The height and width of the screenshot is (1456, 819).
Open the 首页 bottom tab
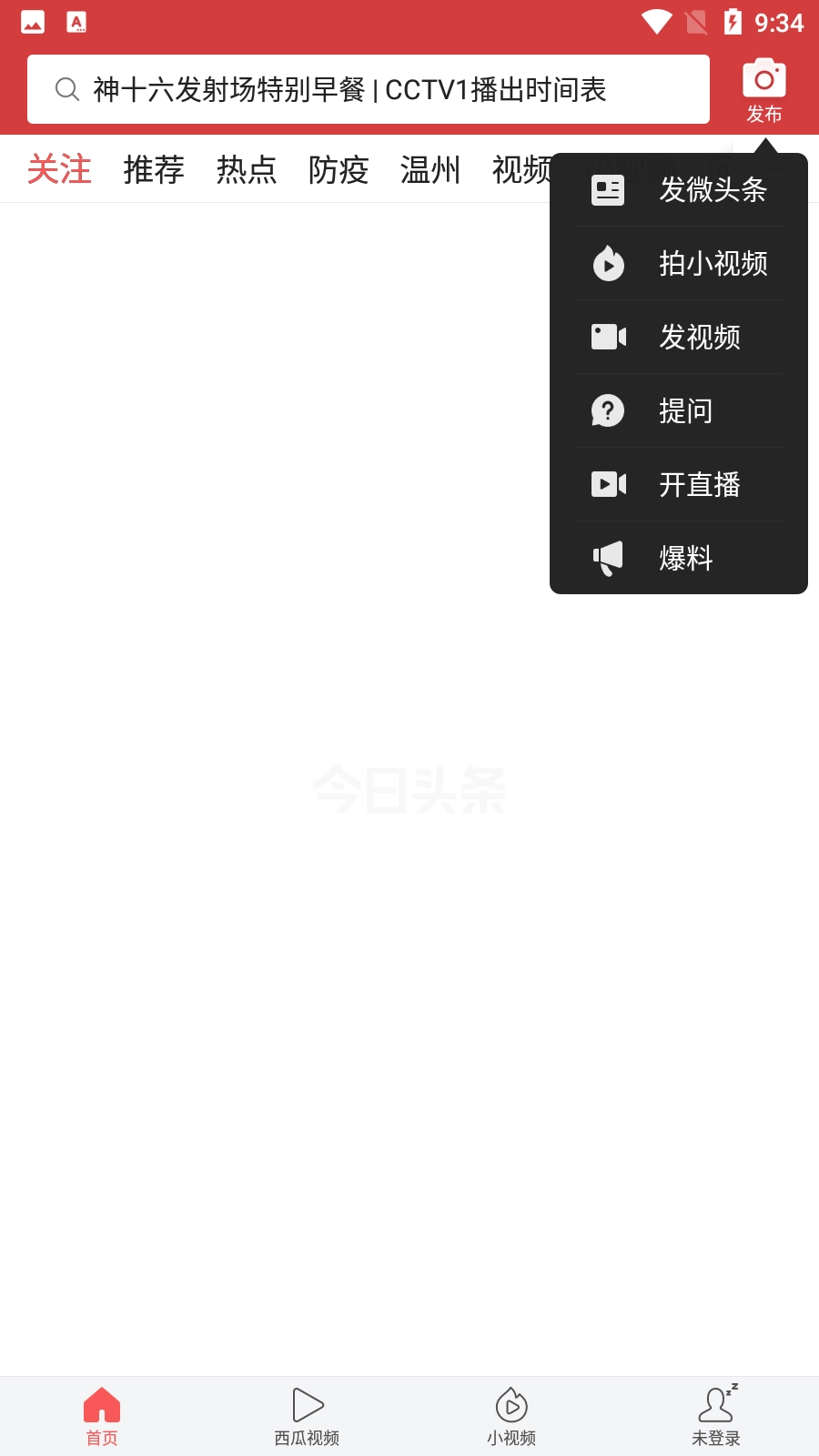click(x=102, y=1416)
